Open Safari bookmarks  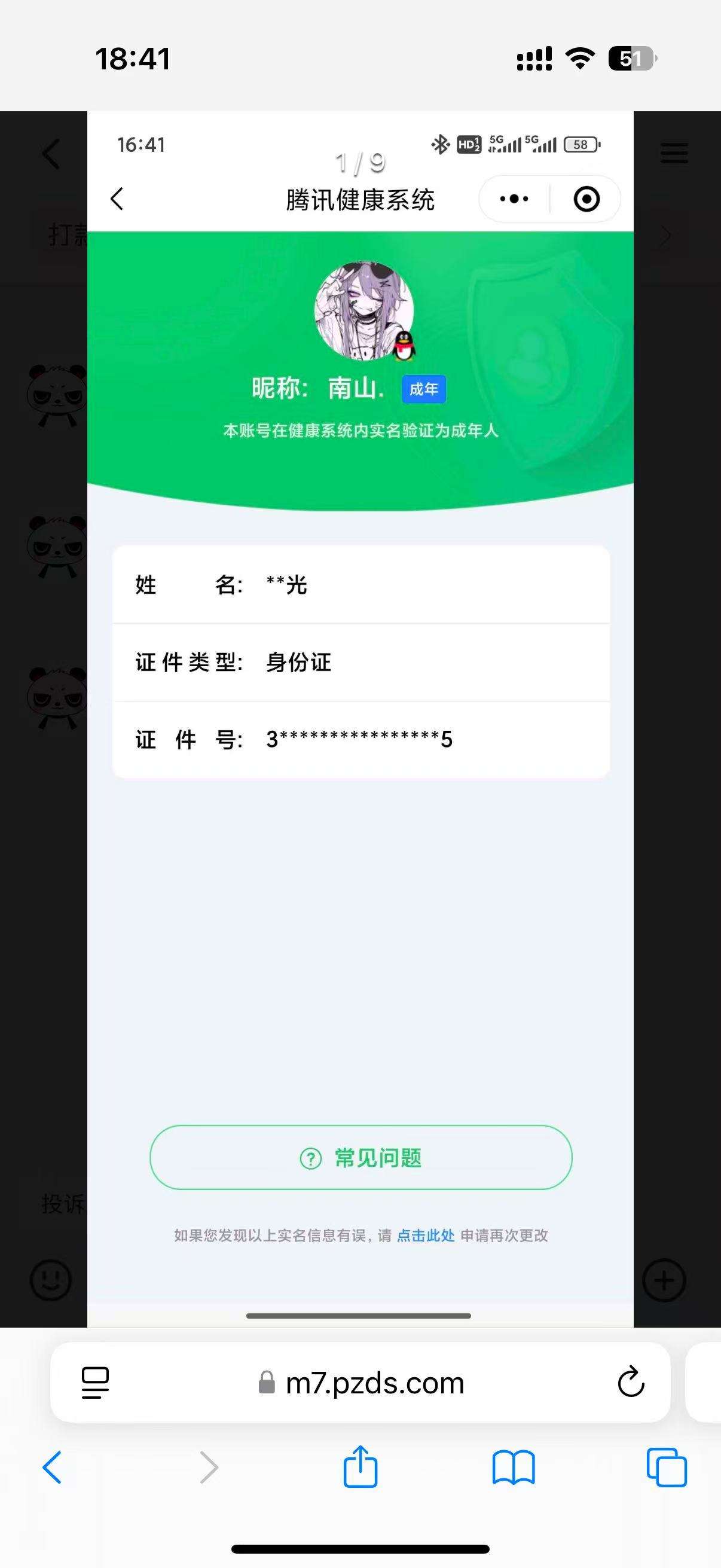tap(513, 1467)
